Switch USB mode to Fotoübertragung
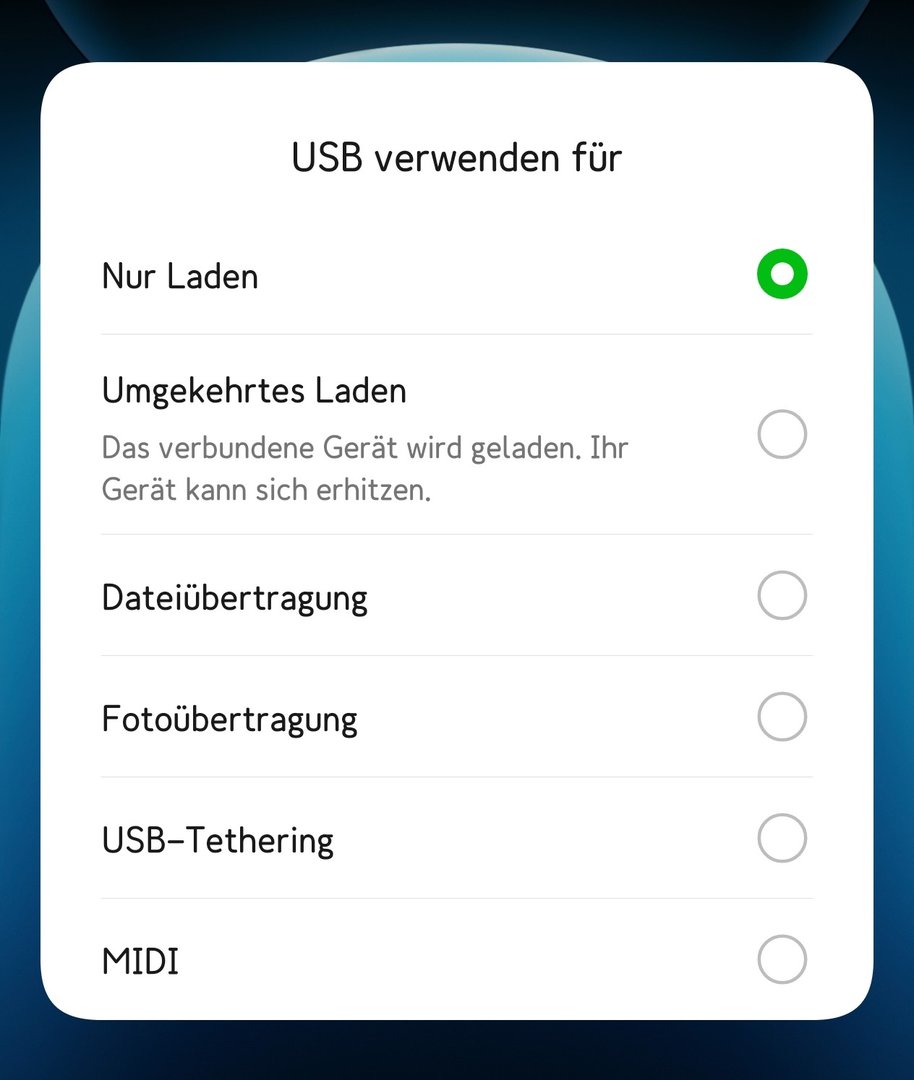Viewport: 914px width, 1080px height. pyautogui.click(x=781, y=717)
